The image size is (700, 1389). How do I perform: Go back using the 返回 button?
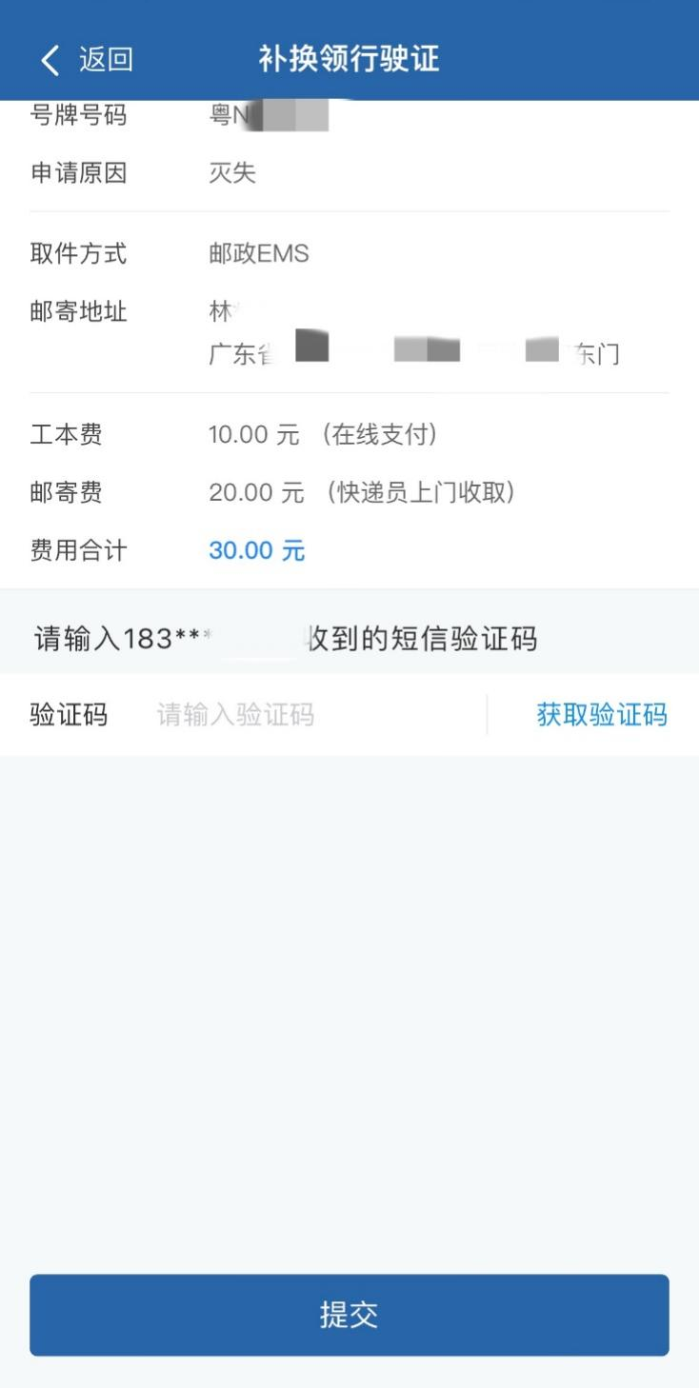click(86, 60)
